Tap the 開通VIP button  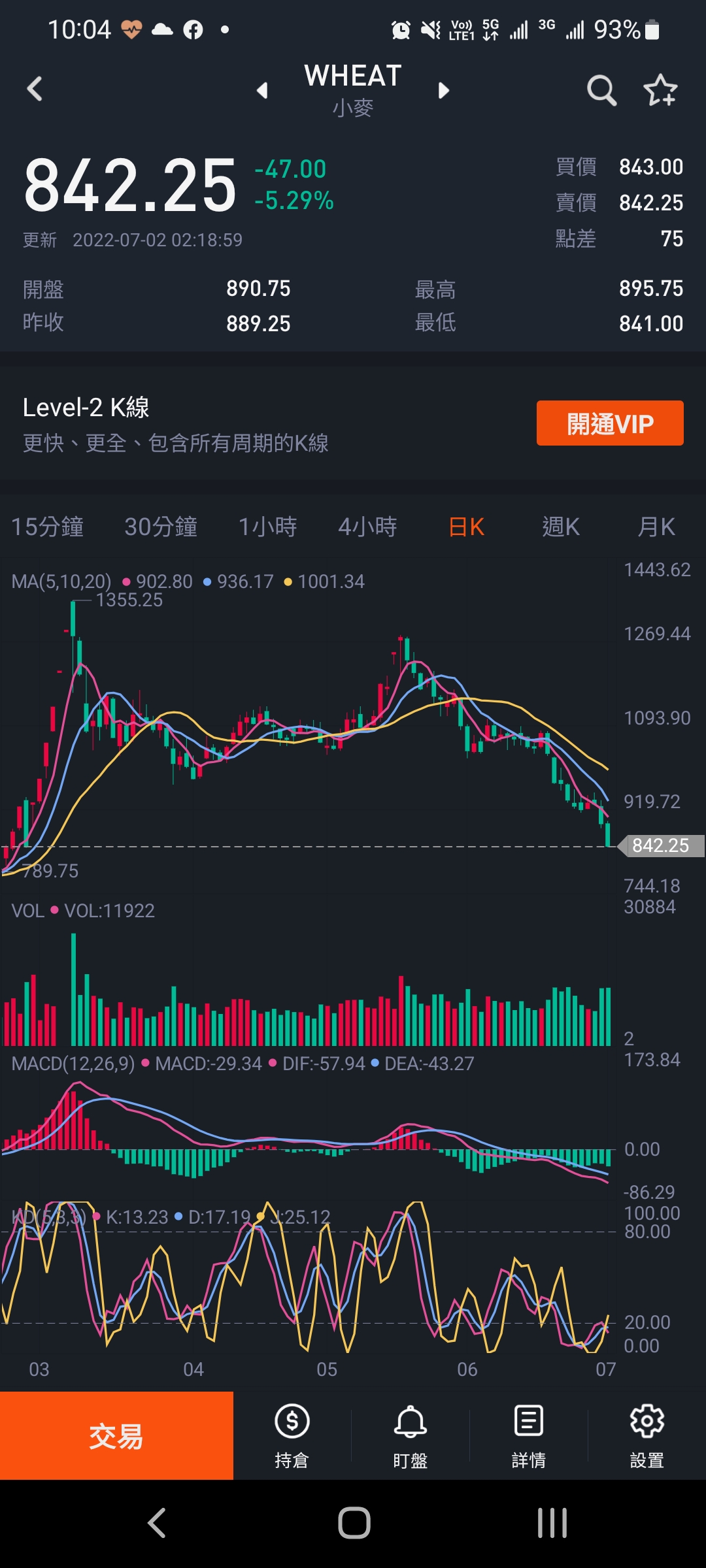click(x=610, y=423)
